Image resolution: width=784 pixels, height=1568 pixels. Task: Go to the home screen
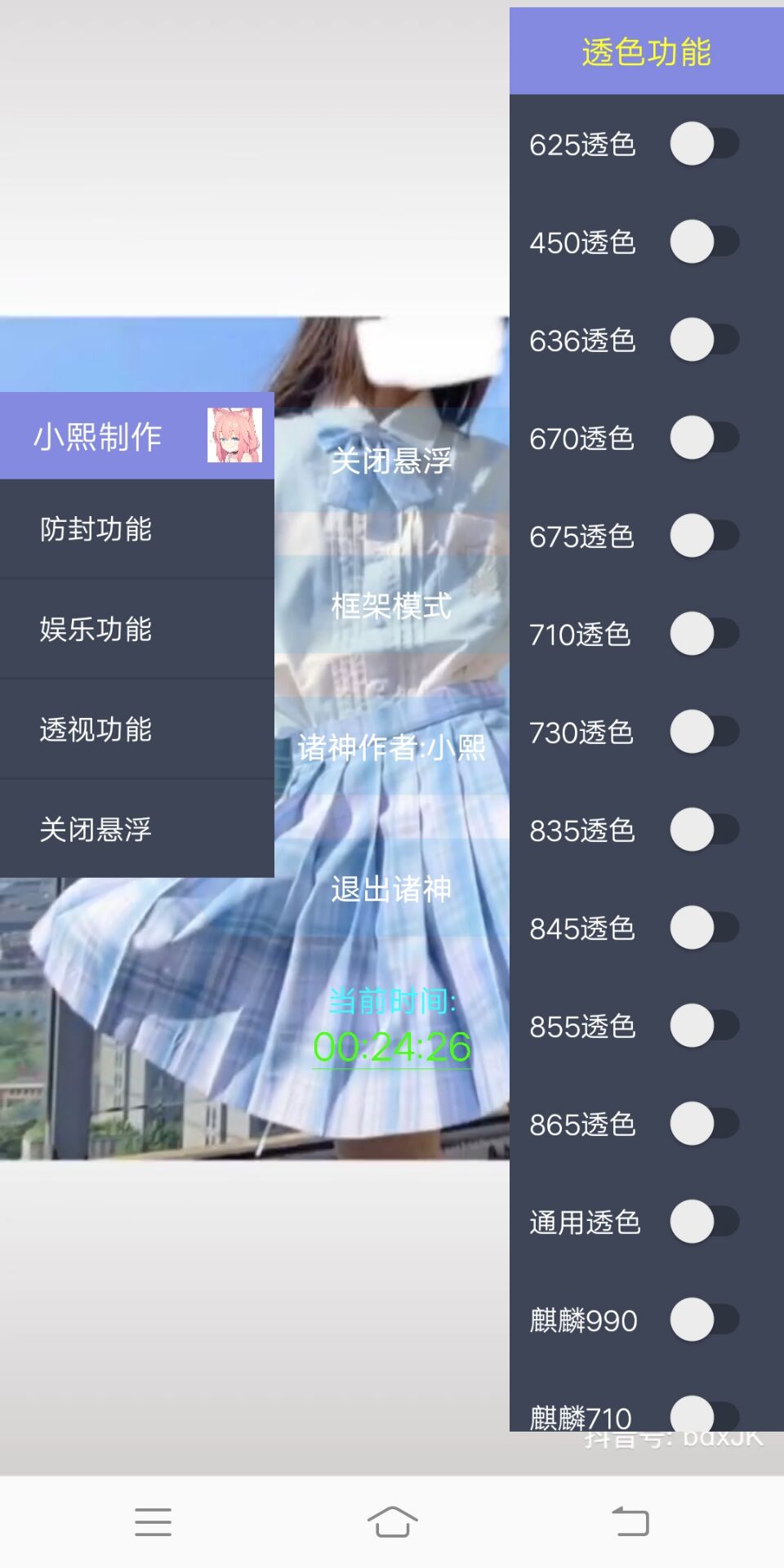392,1522
